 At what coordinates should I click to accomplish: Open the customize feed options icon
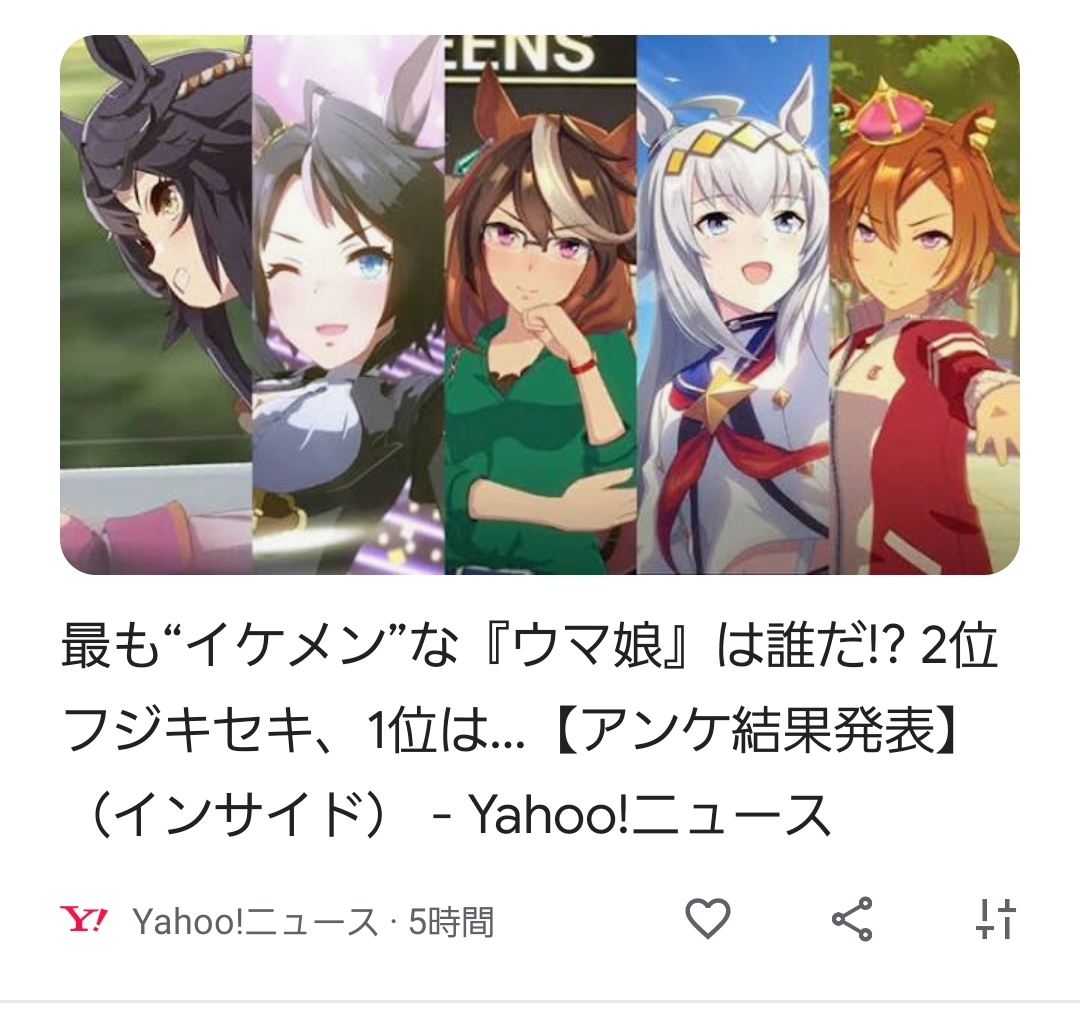[995, 918]
